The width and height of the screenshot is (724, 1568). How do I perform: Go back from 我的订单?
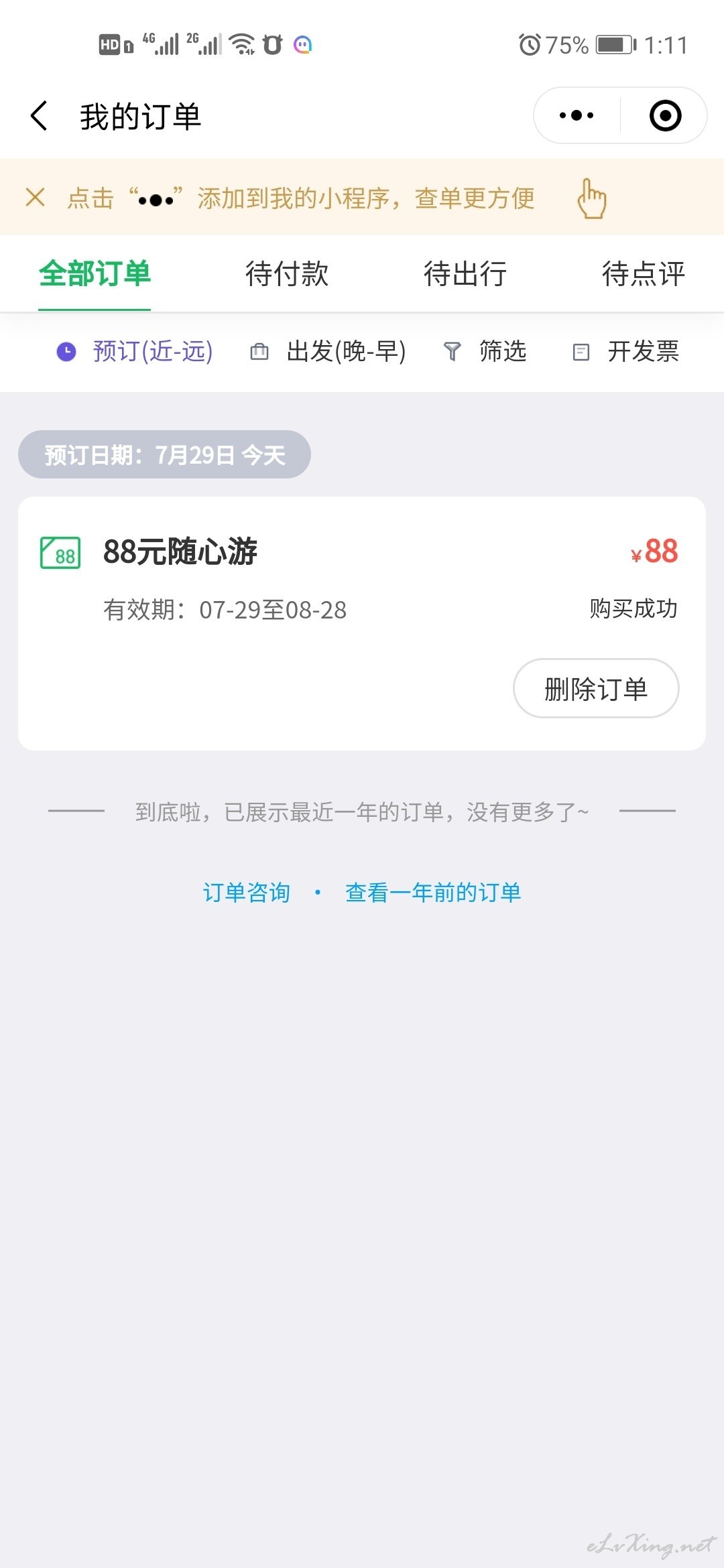click(40, 116)
